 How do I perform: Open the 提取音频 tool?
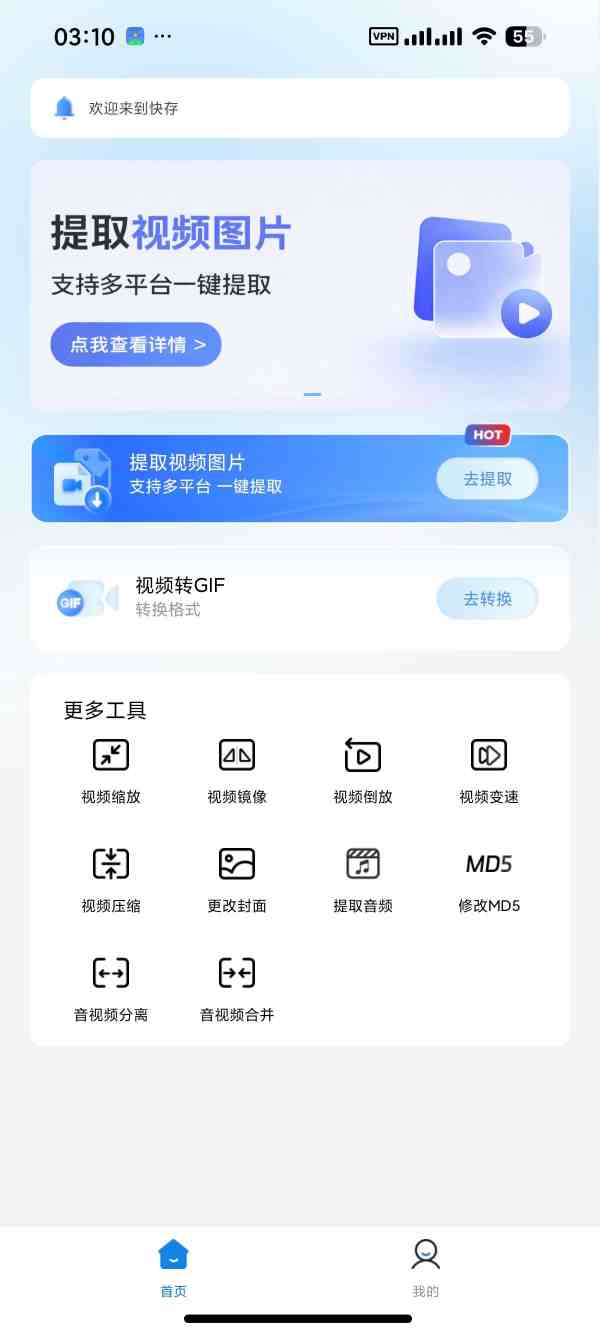pyautogui.click(x=363, y=877)
